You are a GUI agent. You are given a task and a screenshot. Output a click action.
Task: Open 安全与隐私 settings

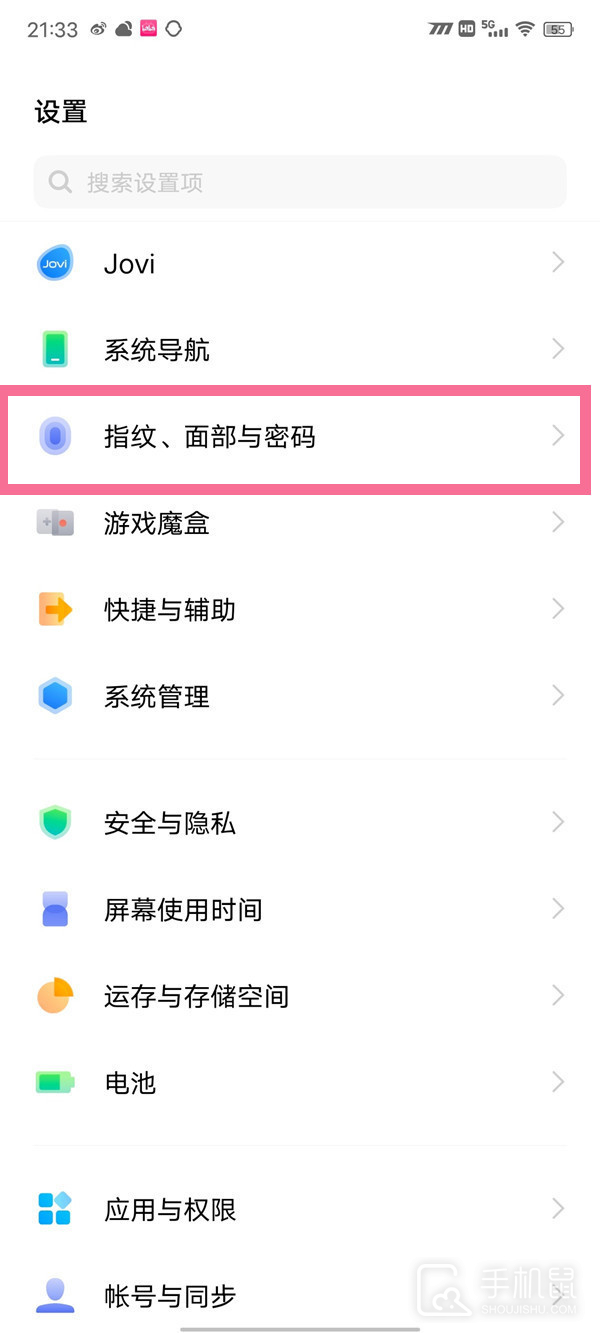tap(300, 823)
